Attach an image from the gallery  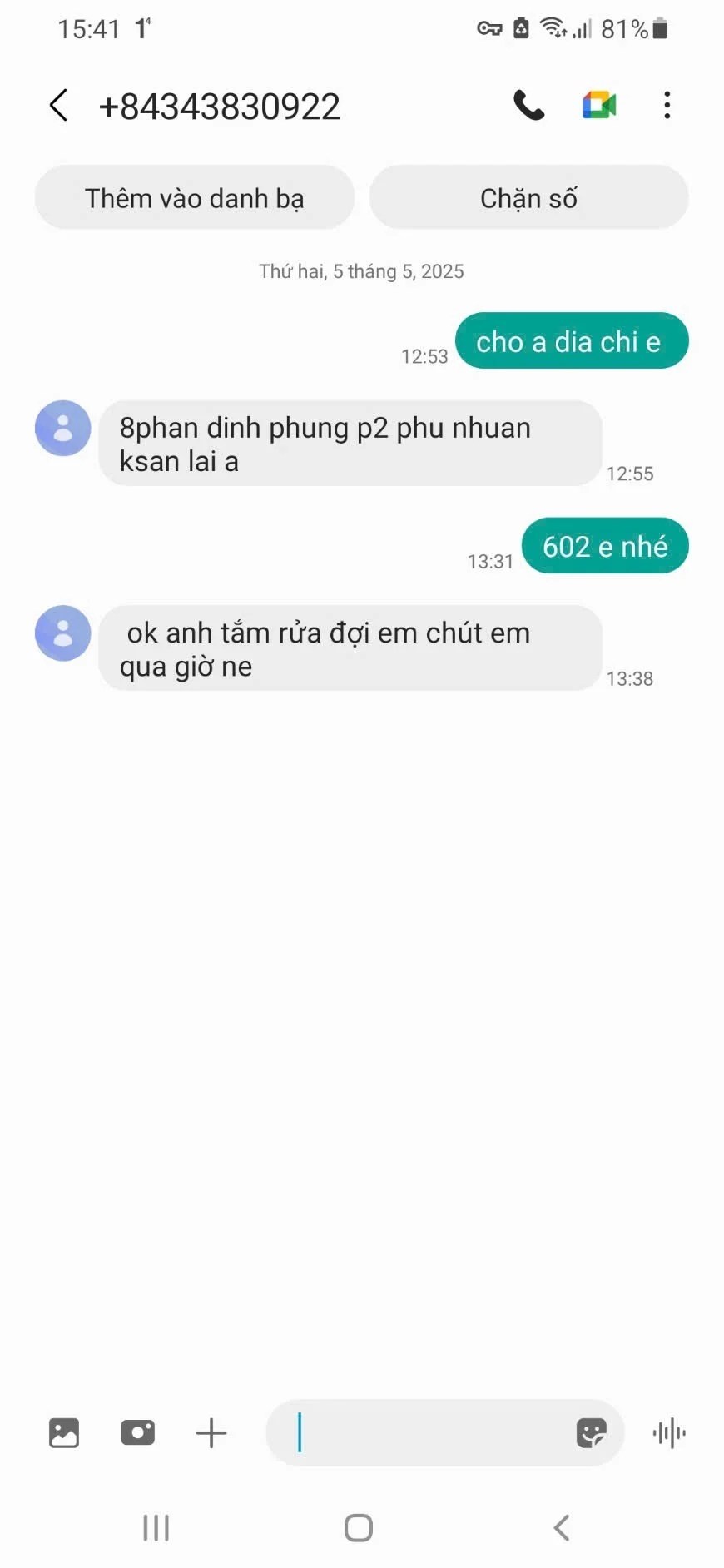click(x=64, y=1432)
